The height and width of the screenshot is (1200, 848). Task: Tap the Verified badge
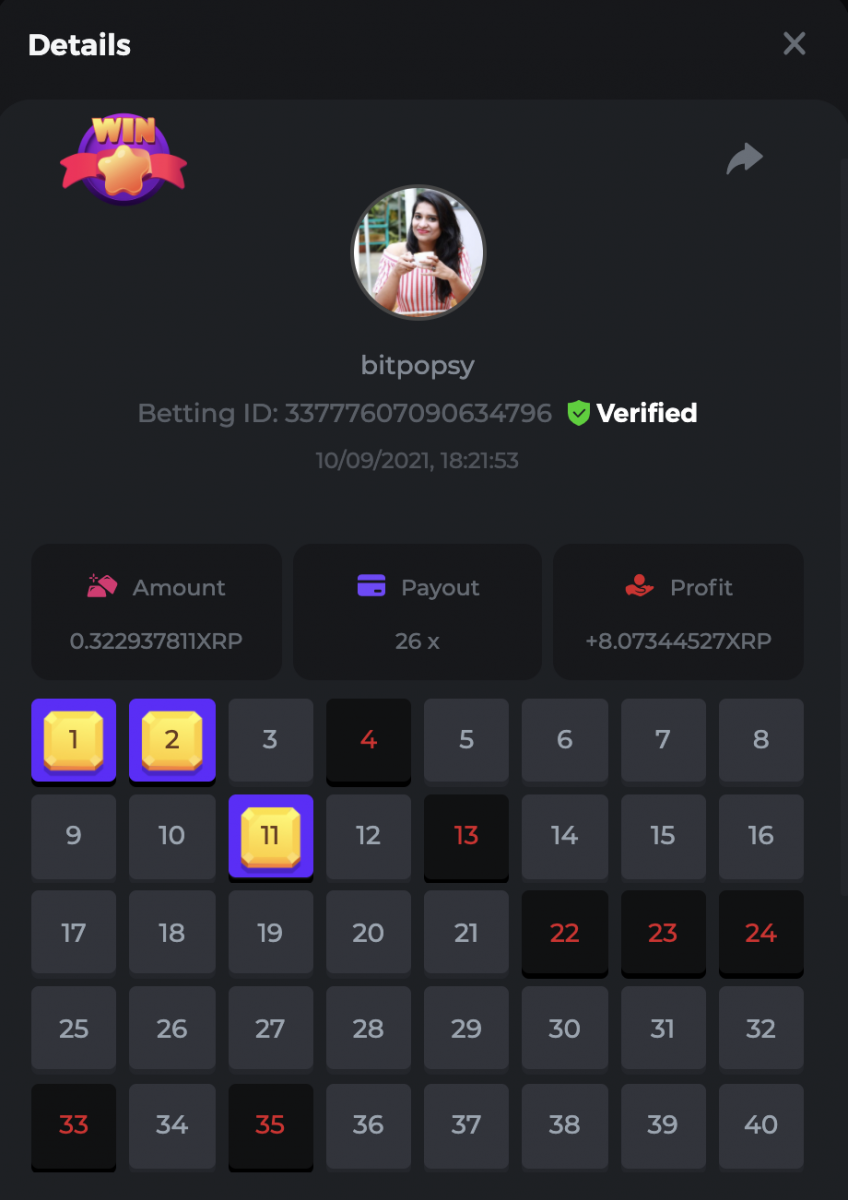coord(632,413)
